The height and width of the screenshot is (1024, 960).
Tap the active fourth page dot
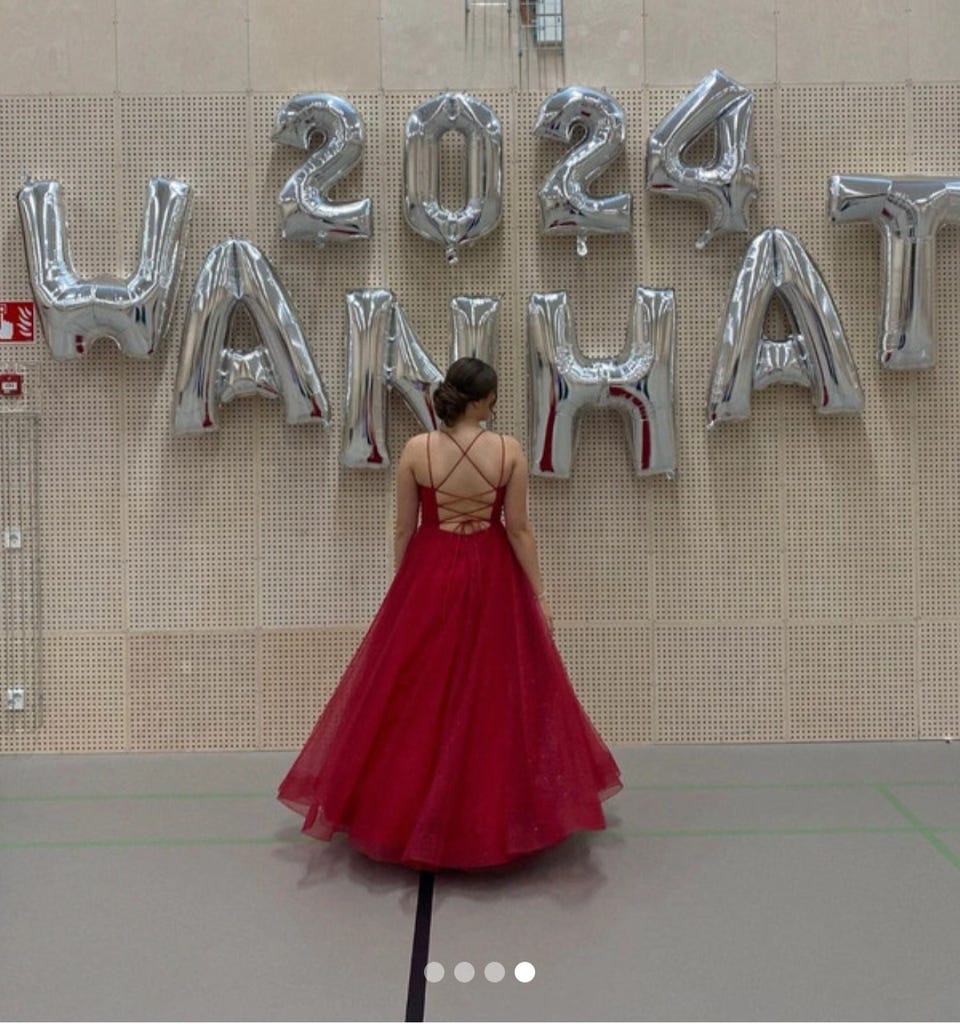coord(524,972)
